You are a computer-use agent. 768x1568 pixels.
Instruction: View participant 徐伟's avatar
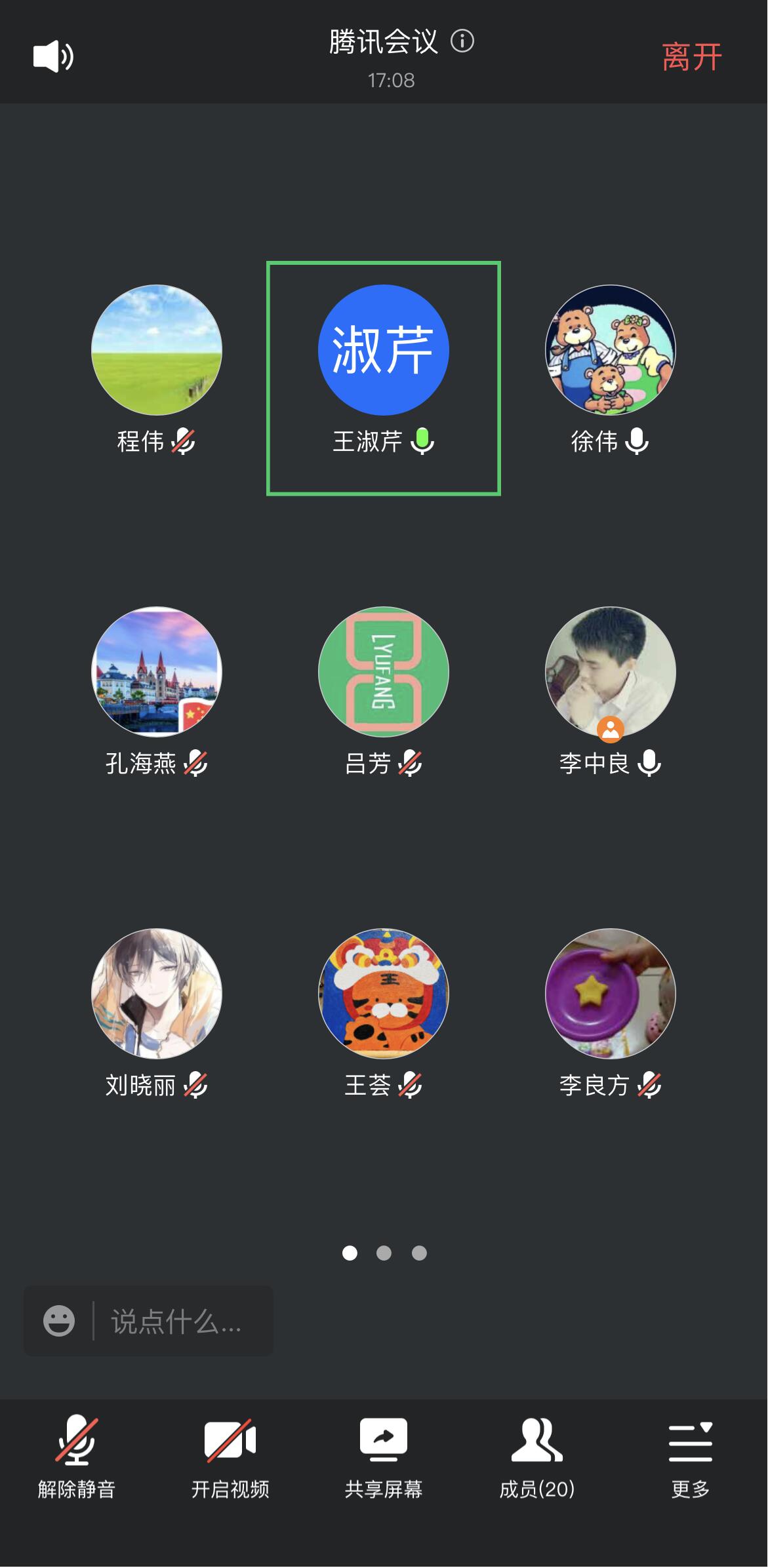611,350
